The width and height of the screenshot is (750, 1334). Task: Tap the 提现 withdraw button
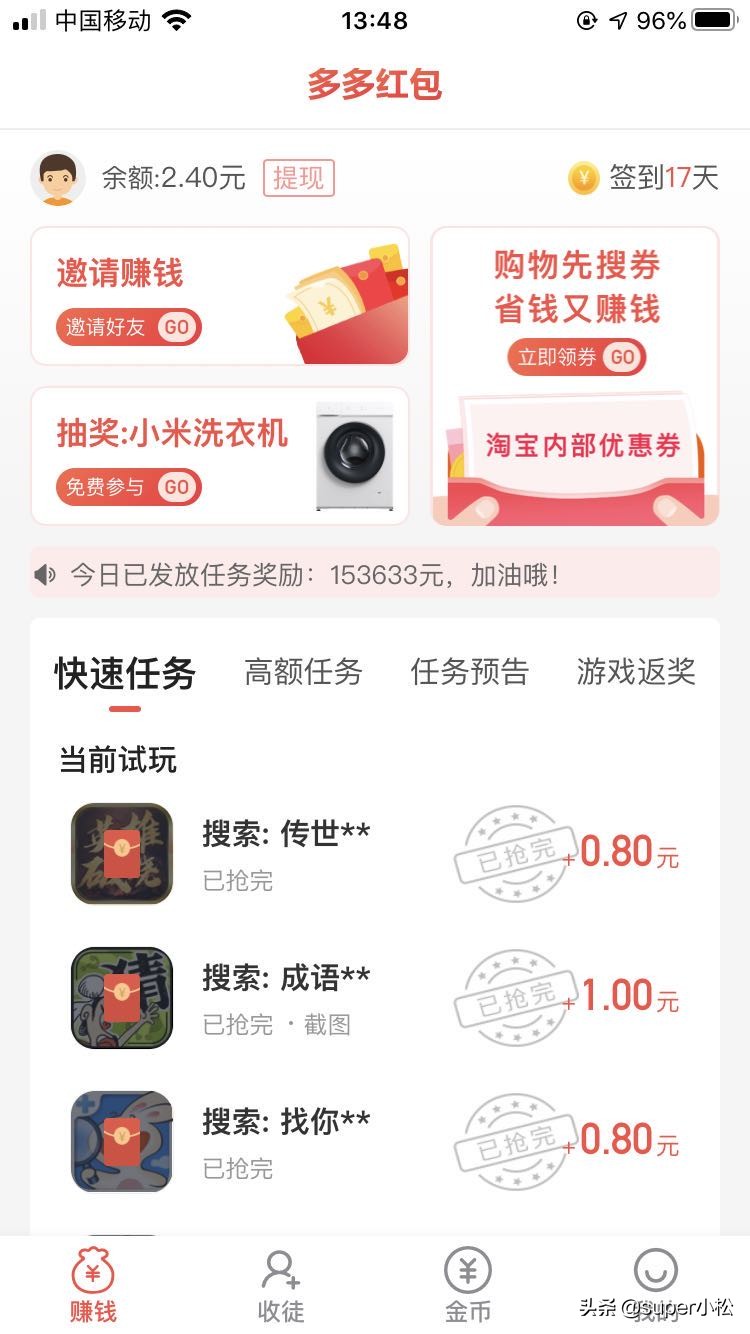point(297,180)
